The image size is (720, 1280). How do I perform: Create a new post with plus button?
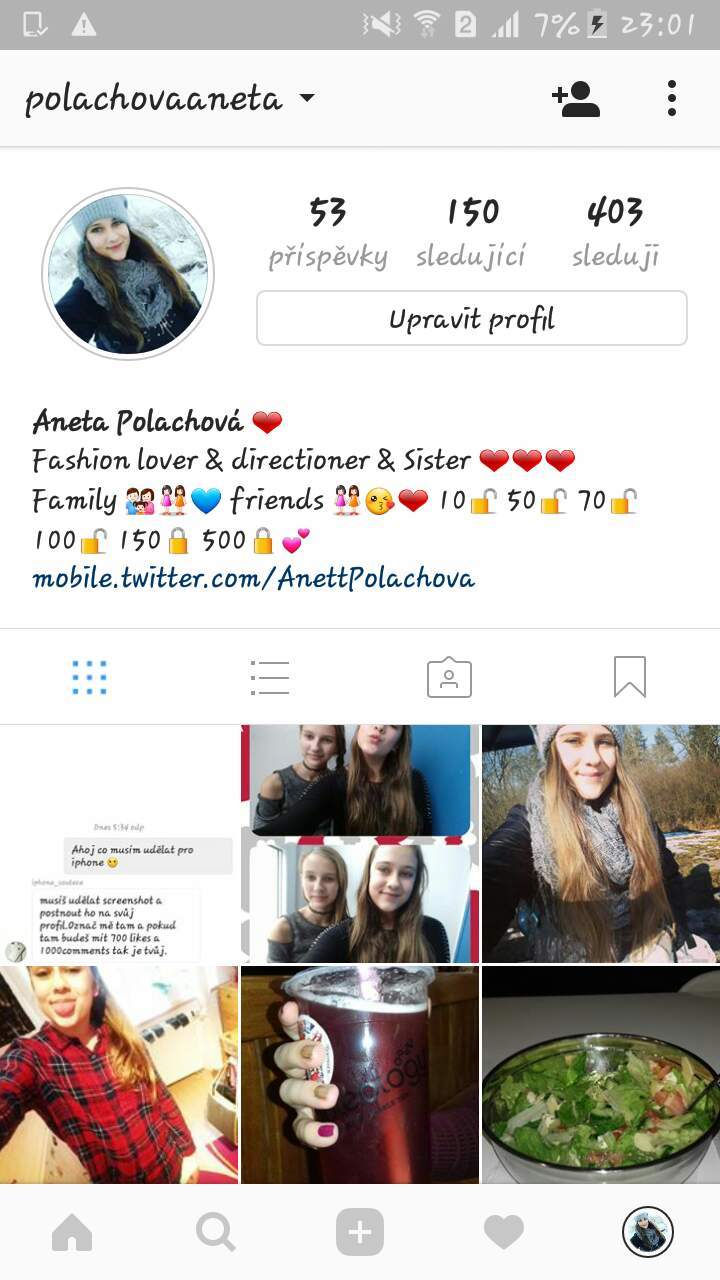360,1233
